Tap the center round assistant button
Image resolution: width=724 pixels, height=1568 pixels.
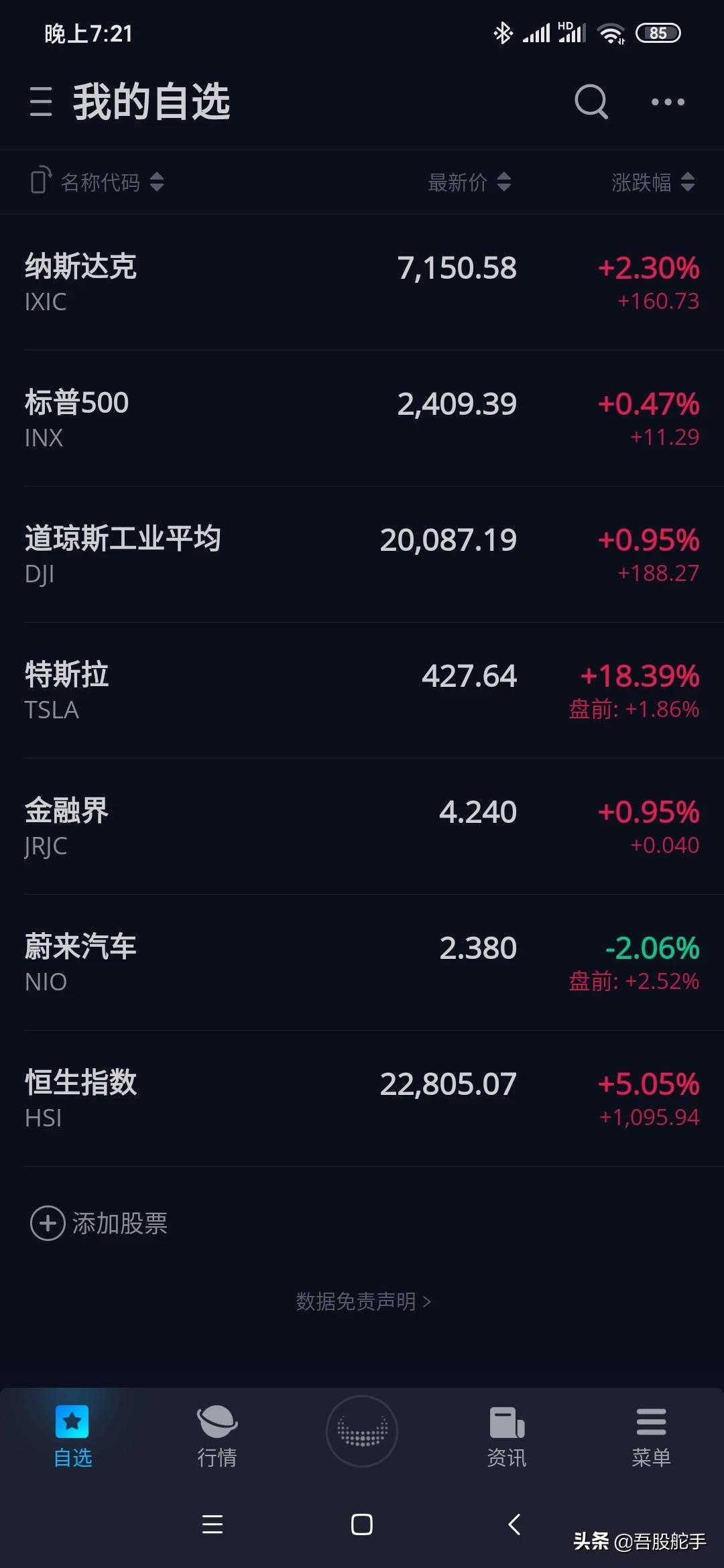tap(362, 1431)
